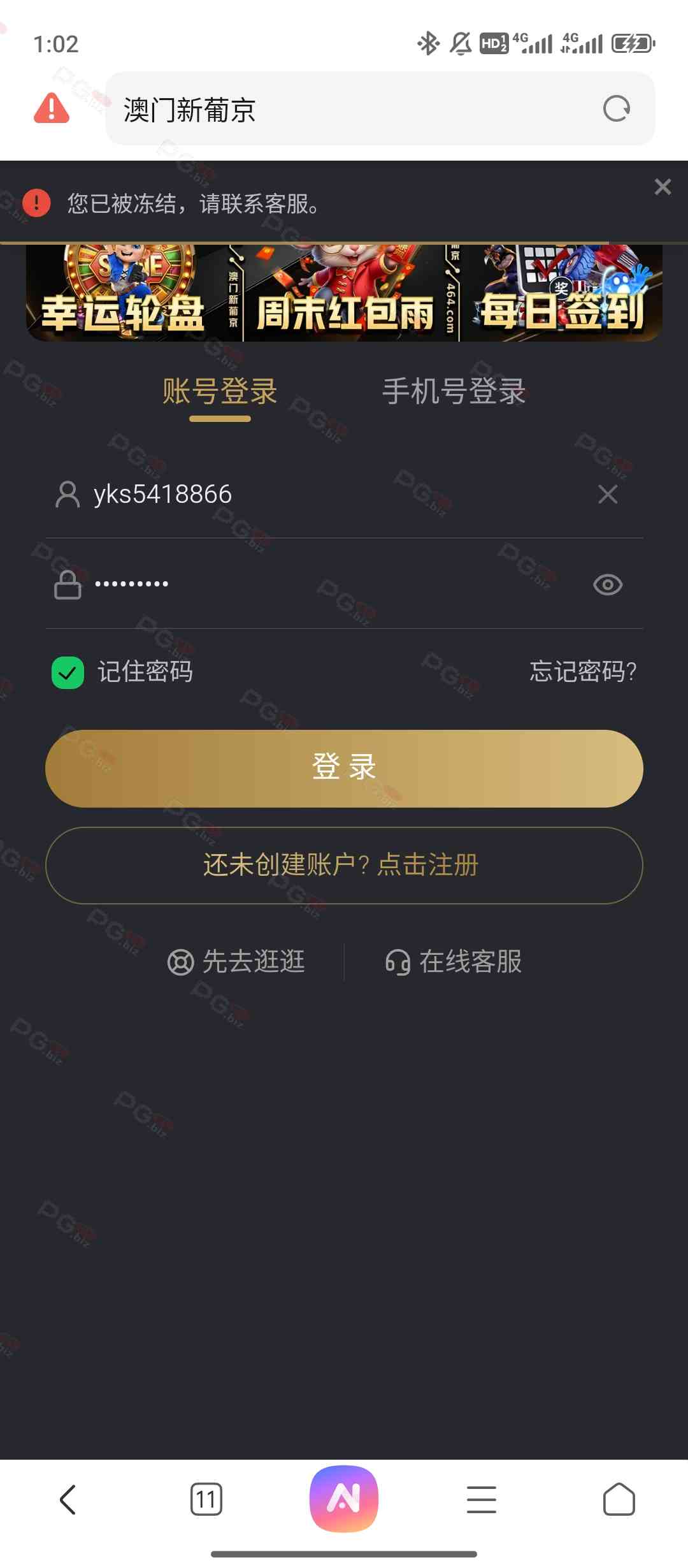Go back in the browser
Image resolution: width=688 pixels, height=1568 pixels.
coord(68,1499)
